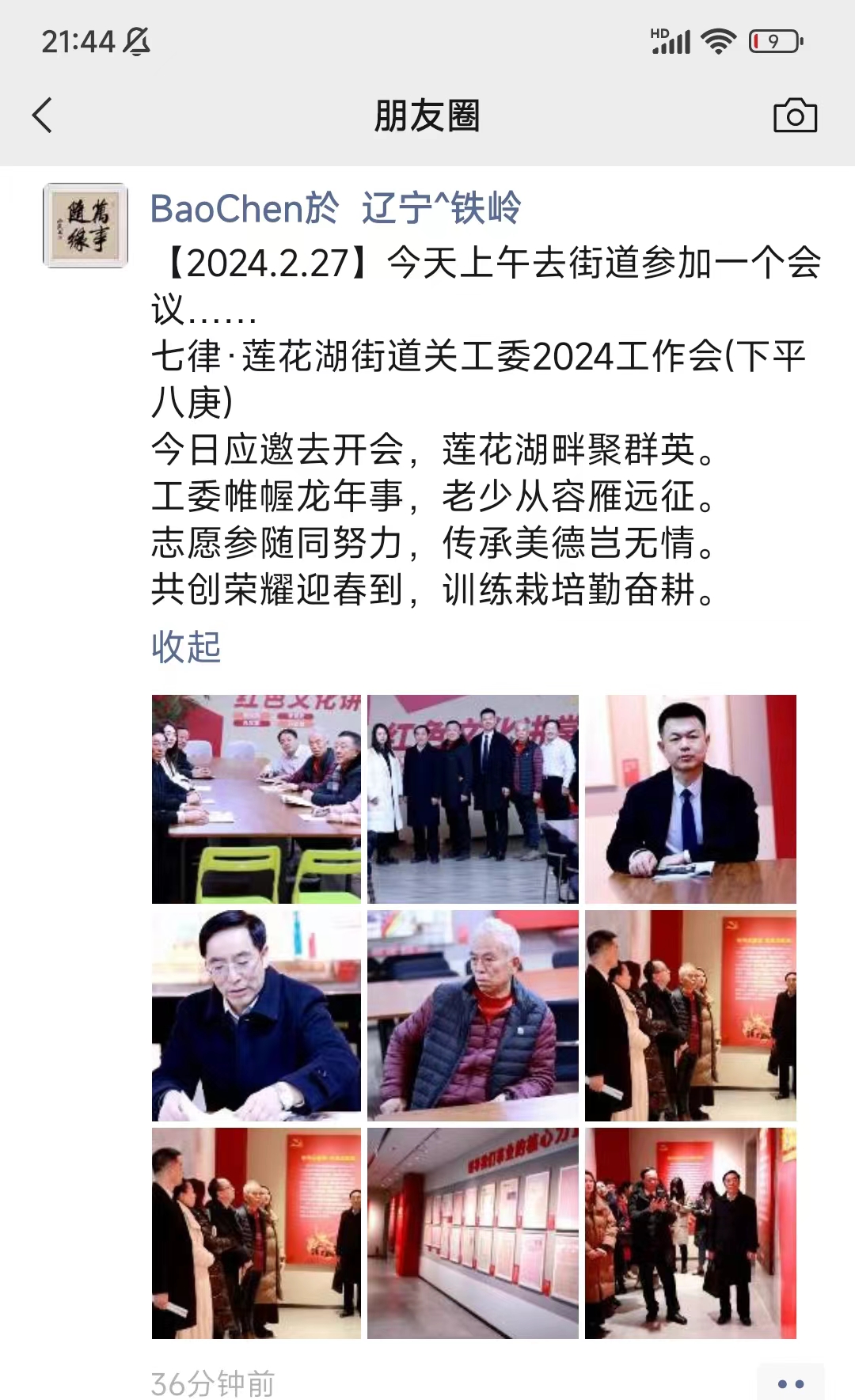
Task: View the photo of the man in navy coat reading
Action: (x=256, y=1015)
